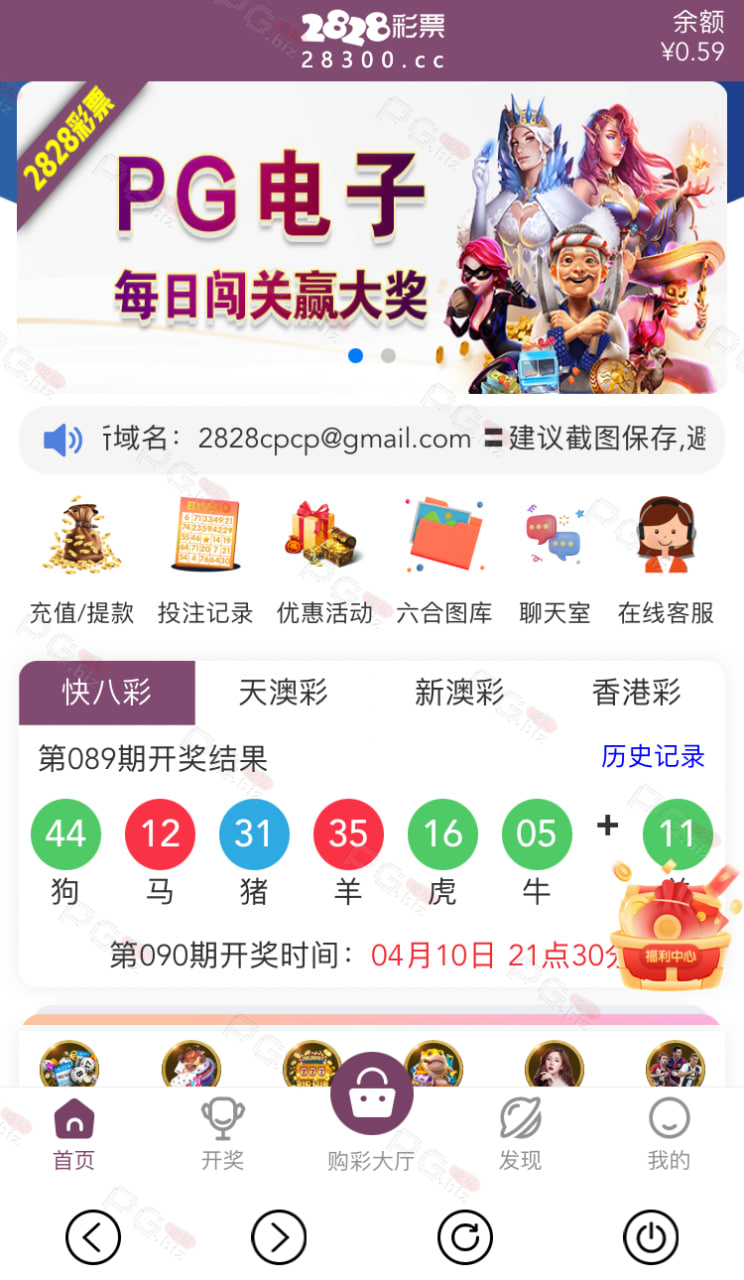Contact 在线客服 online support

[x=666, y=561]
